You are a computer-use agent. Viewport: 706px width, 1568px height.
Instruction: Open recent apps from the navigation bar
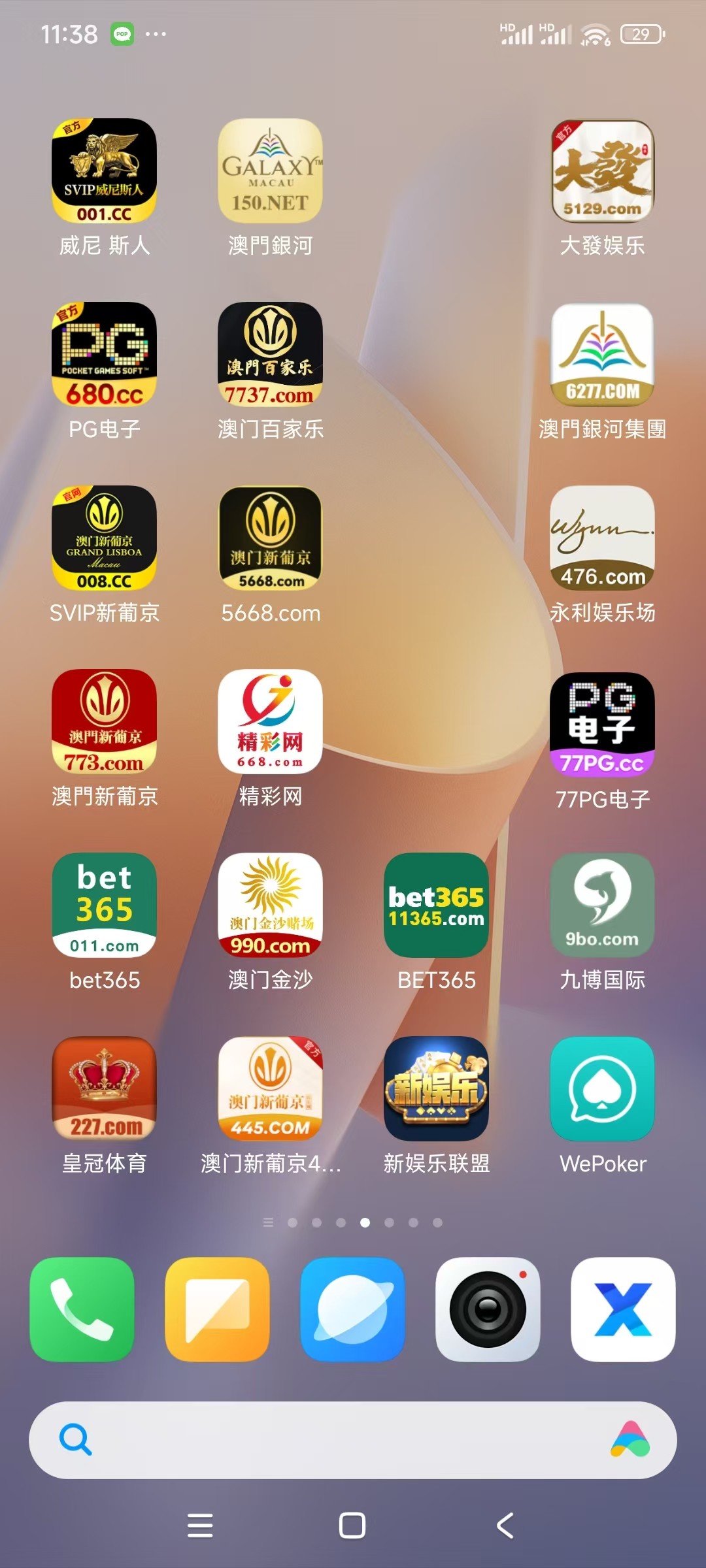click(200, 1526)
